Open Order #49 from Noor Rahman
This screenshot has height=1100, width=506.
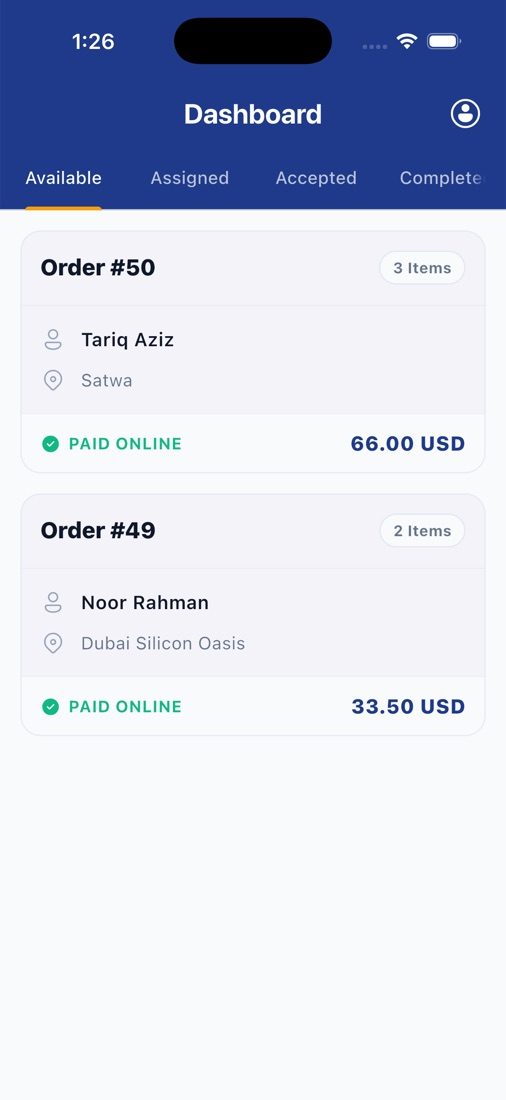[x=253, y=615]
